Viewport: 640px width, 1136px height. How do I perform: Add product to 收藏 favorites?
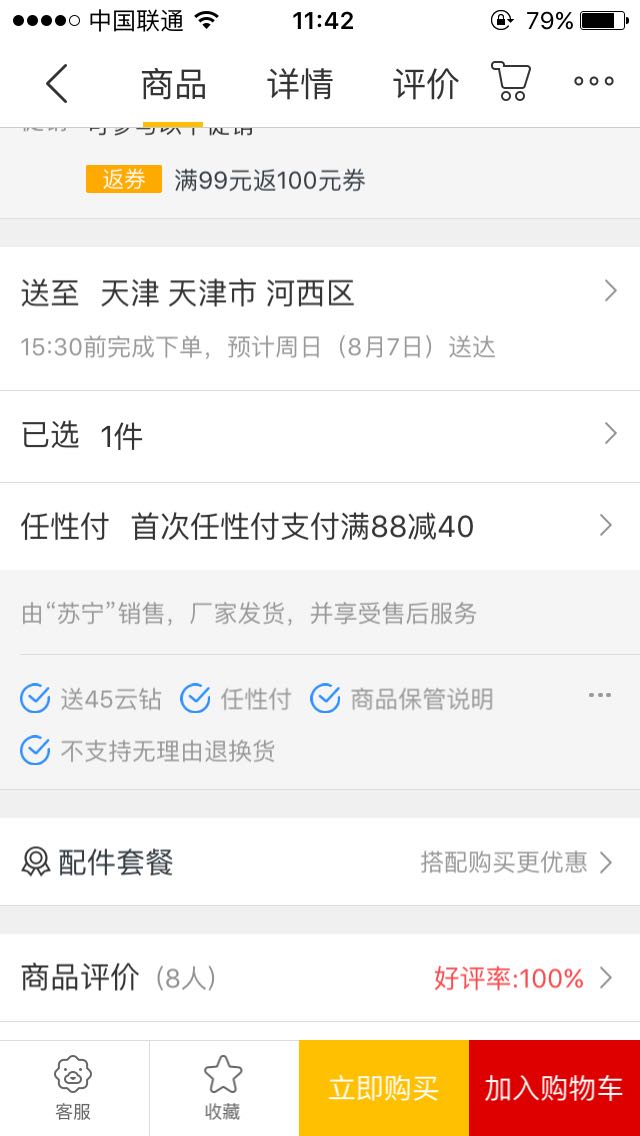224,1088
